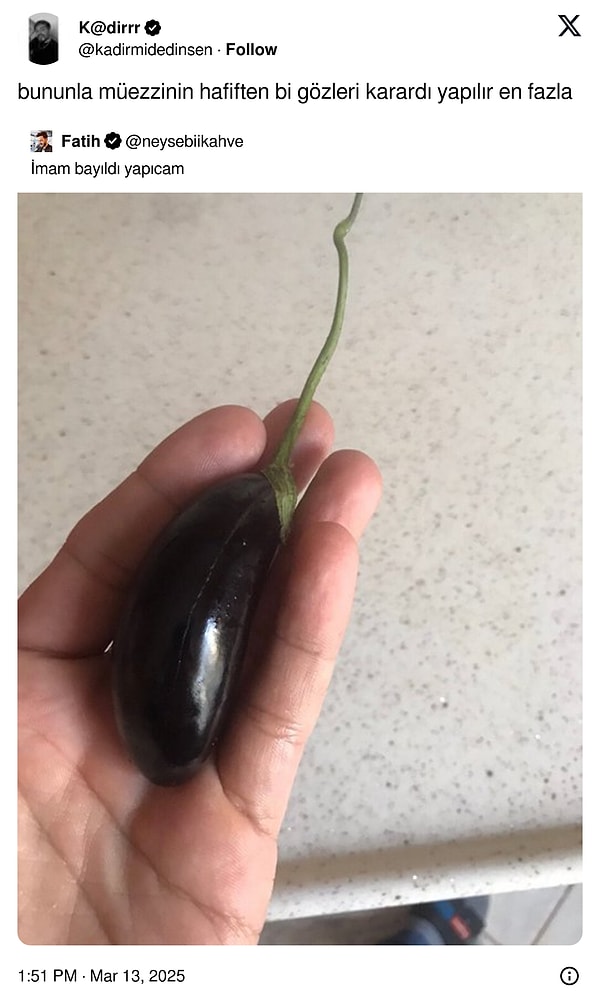
Task: Follow the K@dirrr account
Action: 252,49
